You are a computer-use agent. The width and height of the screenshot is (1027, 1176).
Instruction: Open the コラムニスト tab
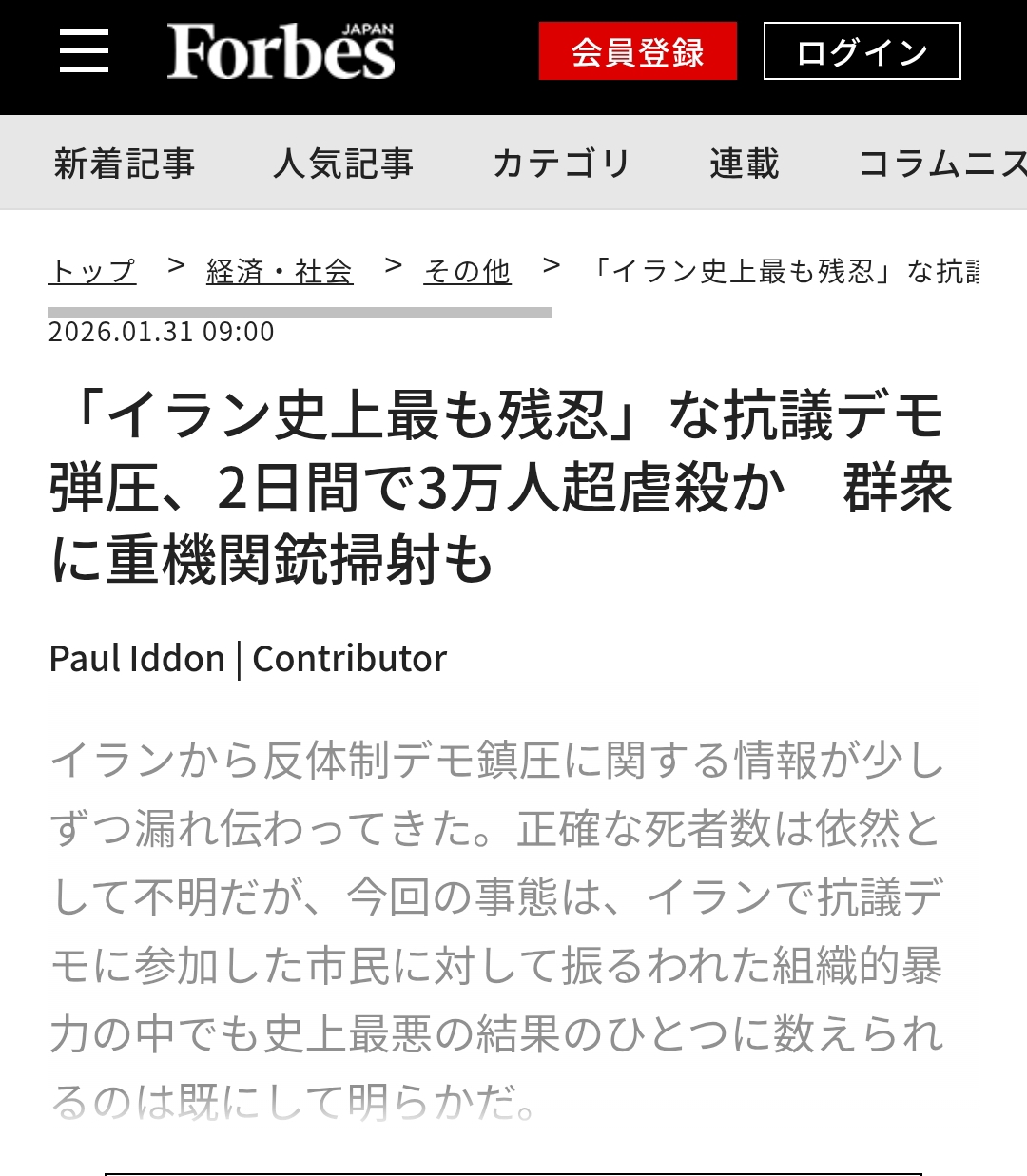click(x=941, y=164)
